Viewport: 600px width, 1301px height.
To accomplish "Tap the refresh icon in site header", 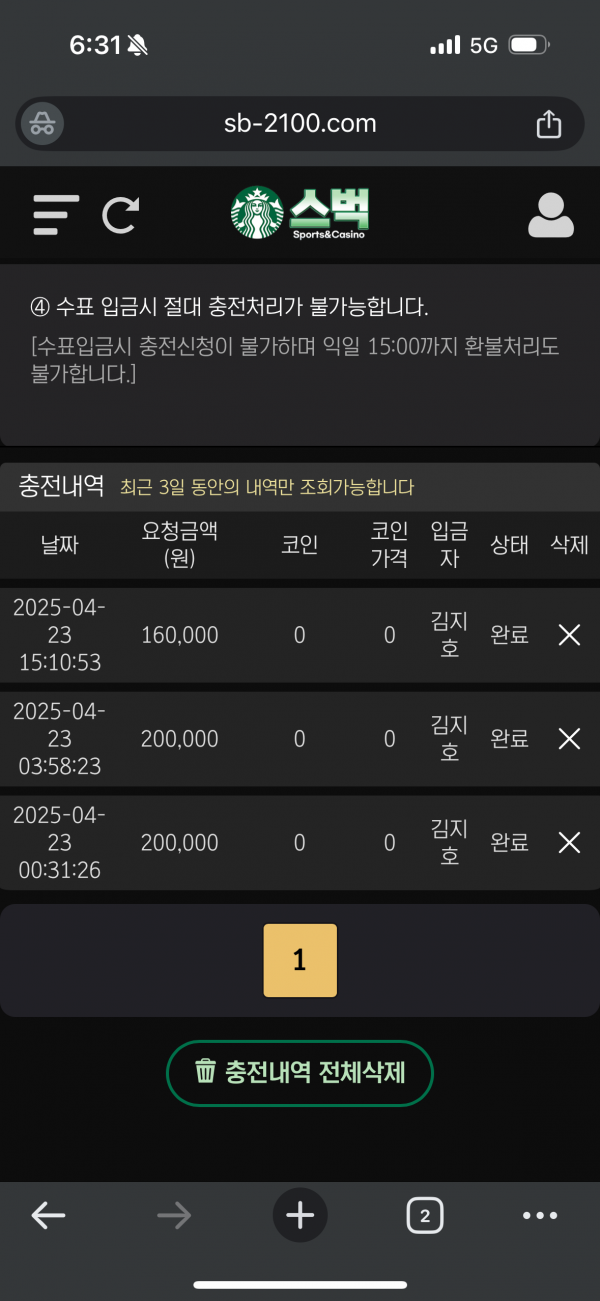I will click(121, 215).
